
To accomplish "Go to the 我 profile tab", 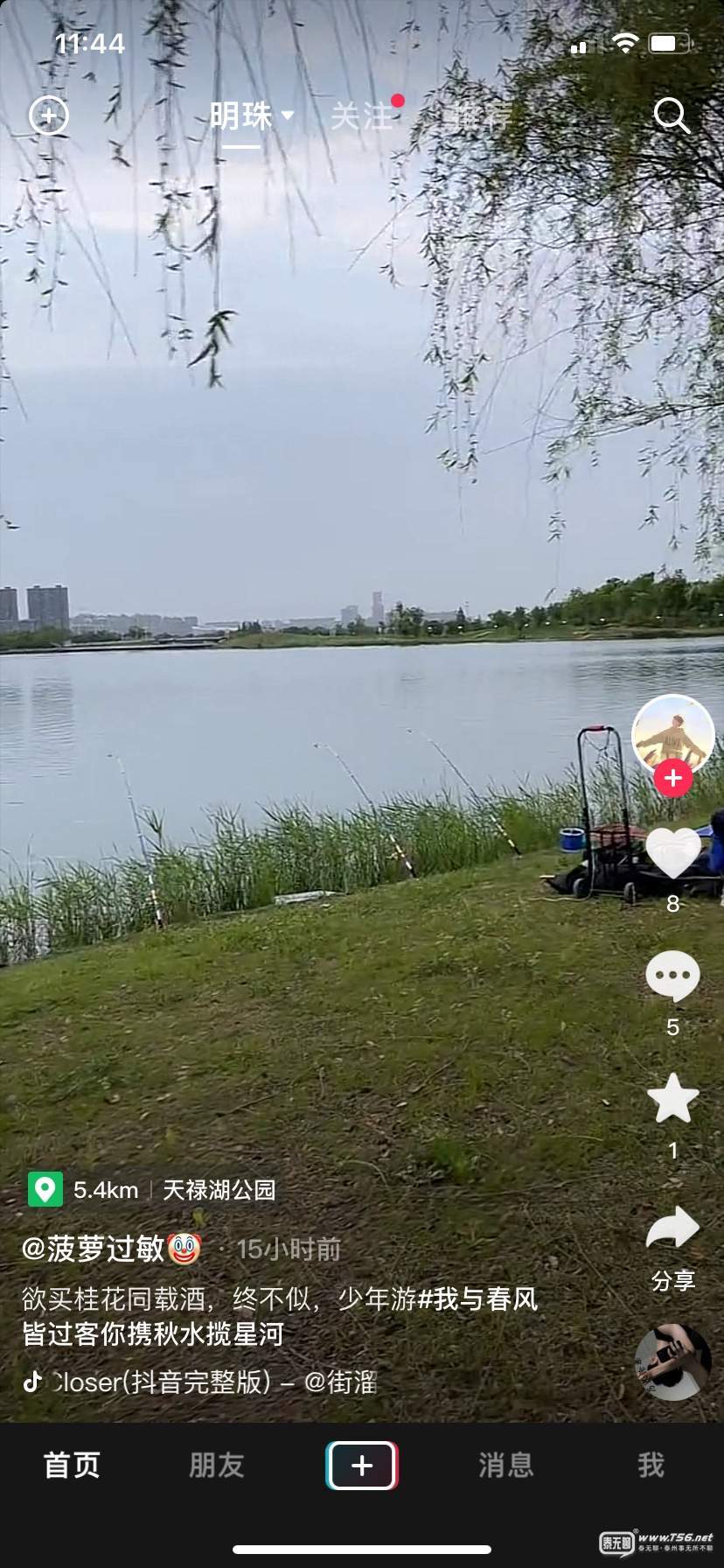I will [x=651, y=1465].
